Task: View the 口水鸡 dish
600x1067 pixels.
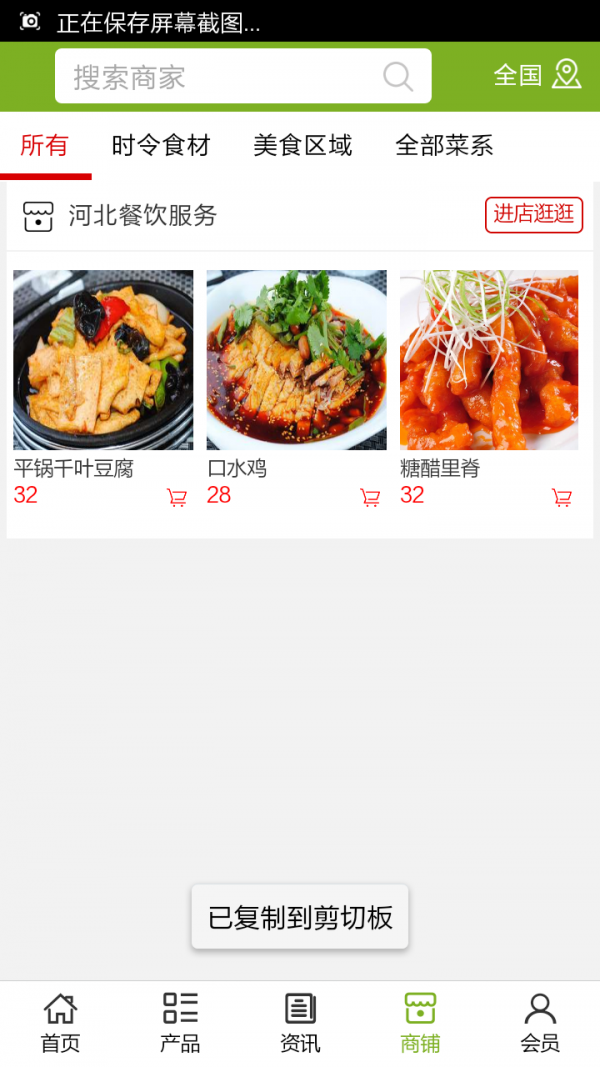Action: (296, 360)
